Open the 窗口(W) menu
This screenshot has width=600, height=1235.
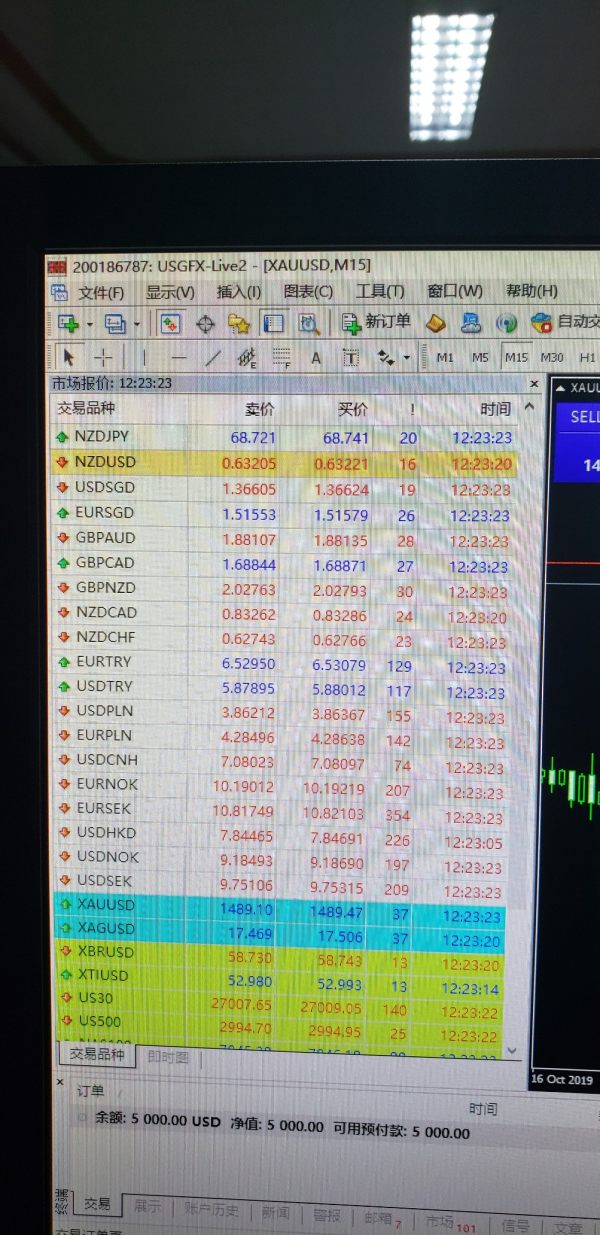[x=455, y=291]
